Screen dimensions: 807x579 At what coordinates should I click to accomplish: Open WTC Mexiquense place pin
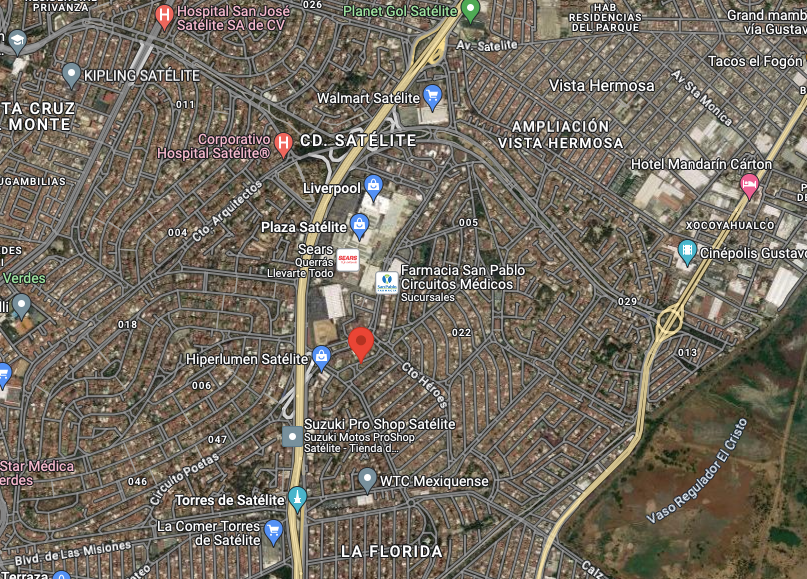367,480
